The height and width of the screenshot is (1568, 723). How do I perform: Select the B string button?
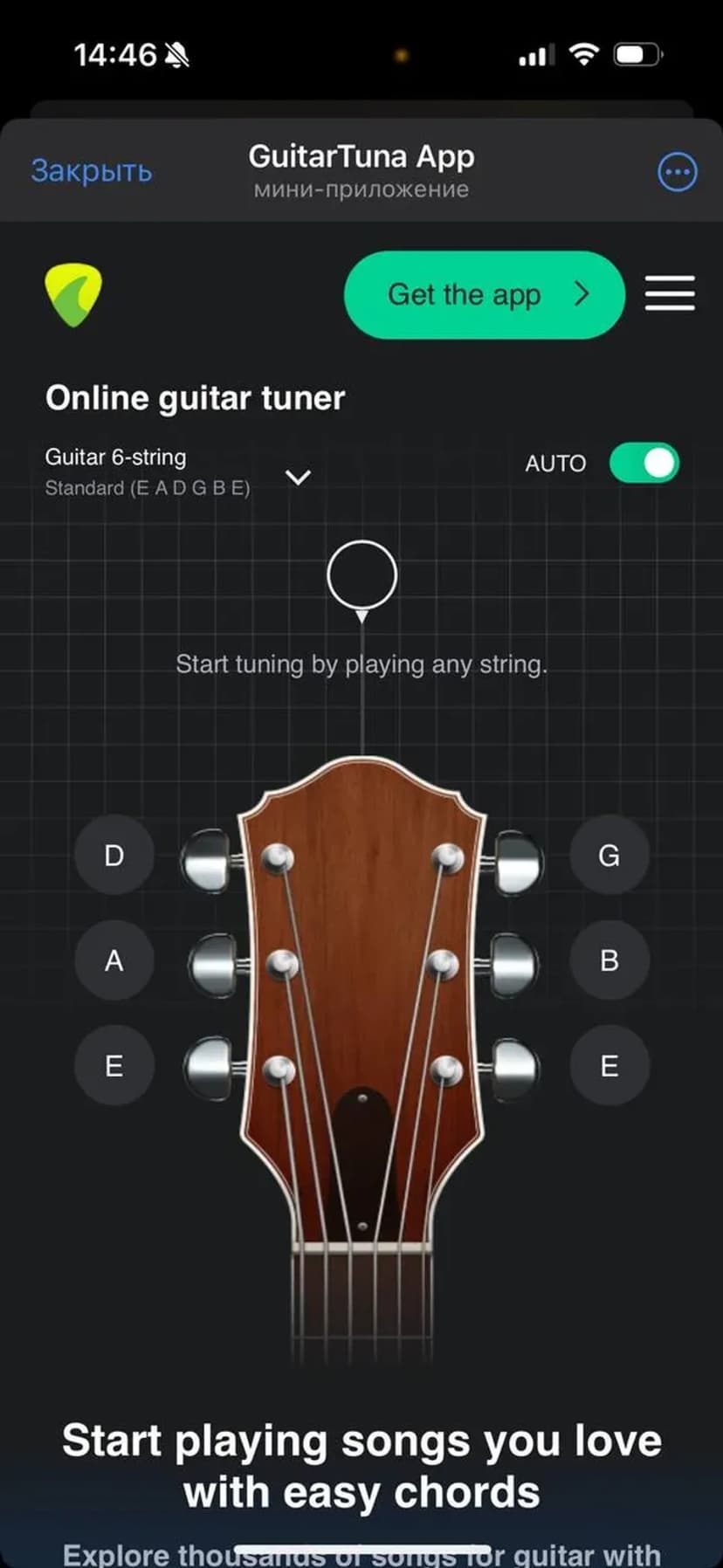[609, 960]
